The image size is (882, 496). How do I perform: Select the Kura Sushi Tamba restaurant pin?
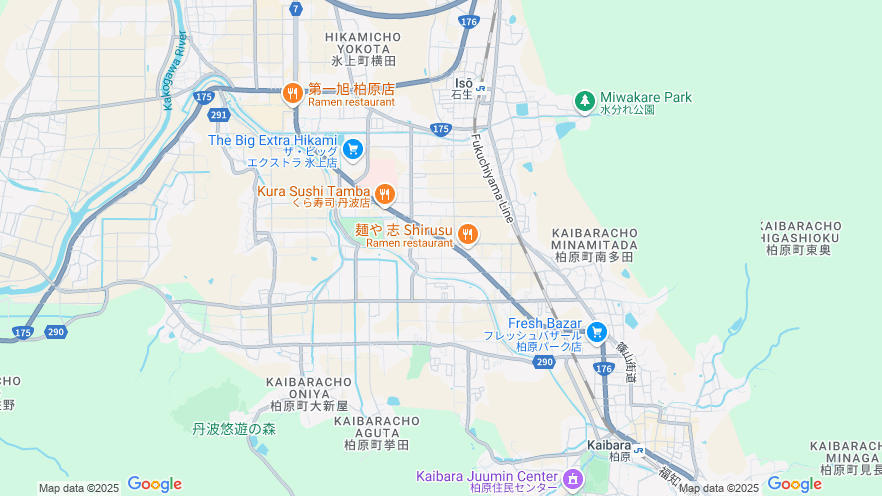(384, 194)
